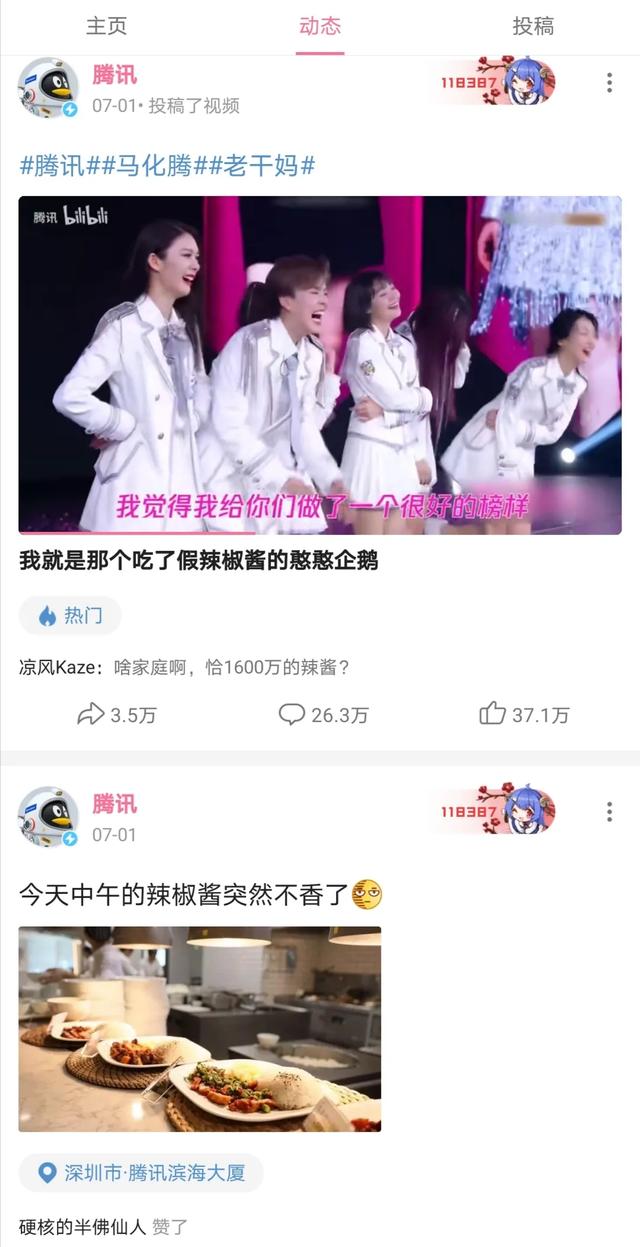This screenshot has height=1247, width=640.
Task: Open the #老干妈# hashtag
Action: pyautogui.click(x=265, y=166)
